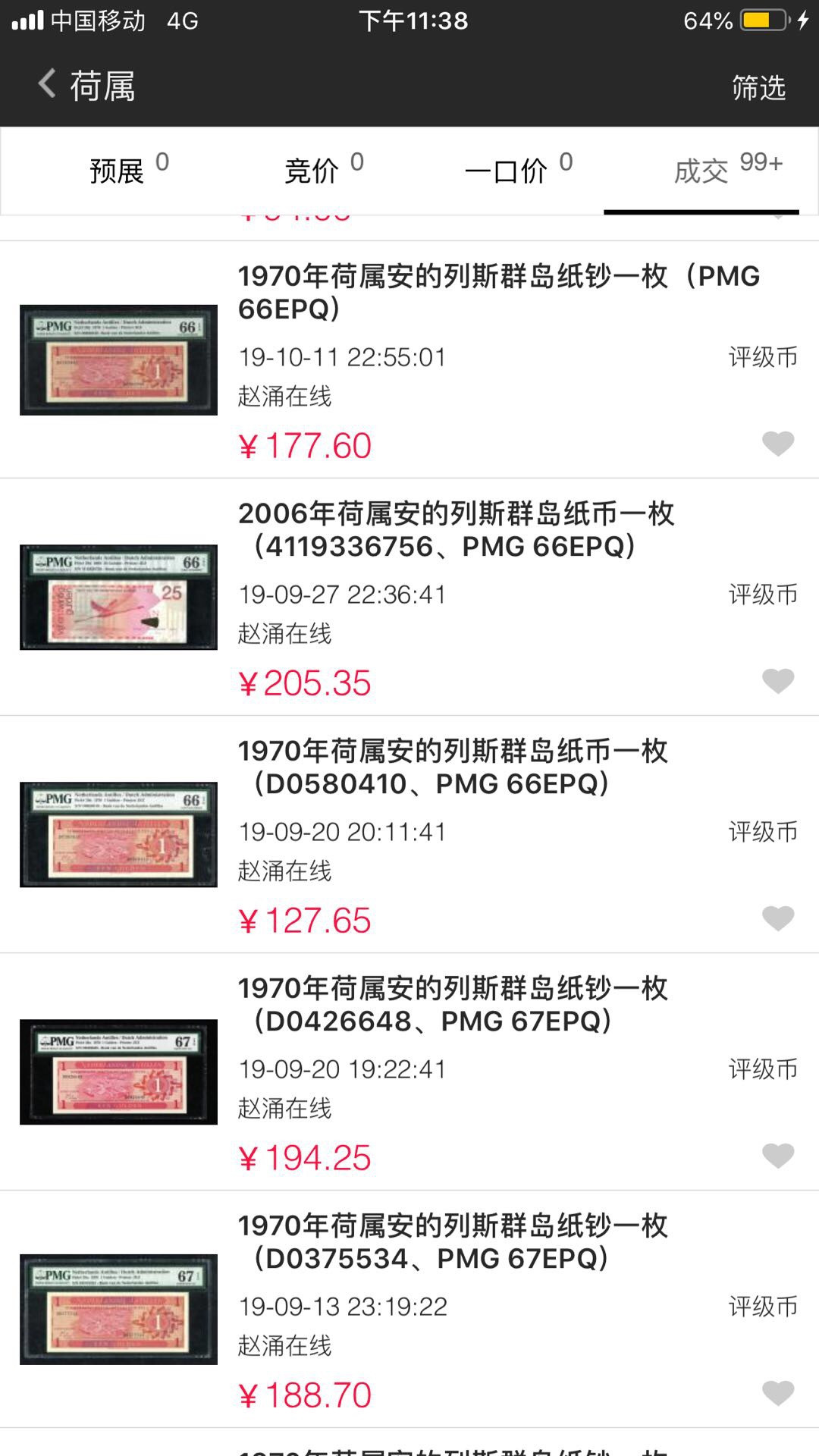The image size is (819, 1456).
Task: Open the D0580410 PMG 66EPQ listing
Action: point(453,767)
